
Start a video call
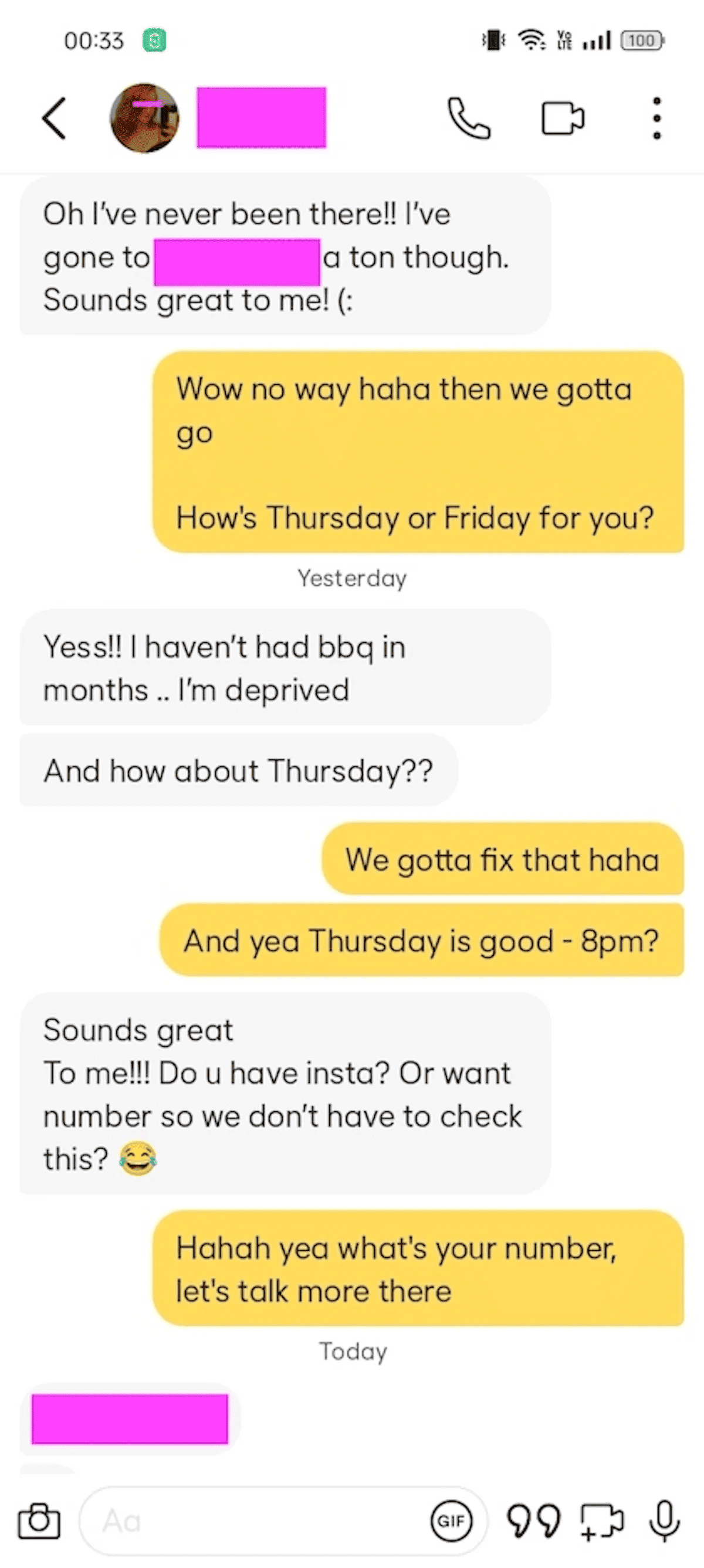pos(563,118)
